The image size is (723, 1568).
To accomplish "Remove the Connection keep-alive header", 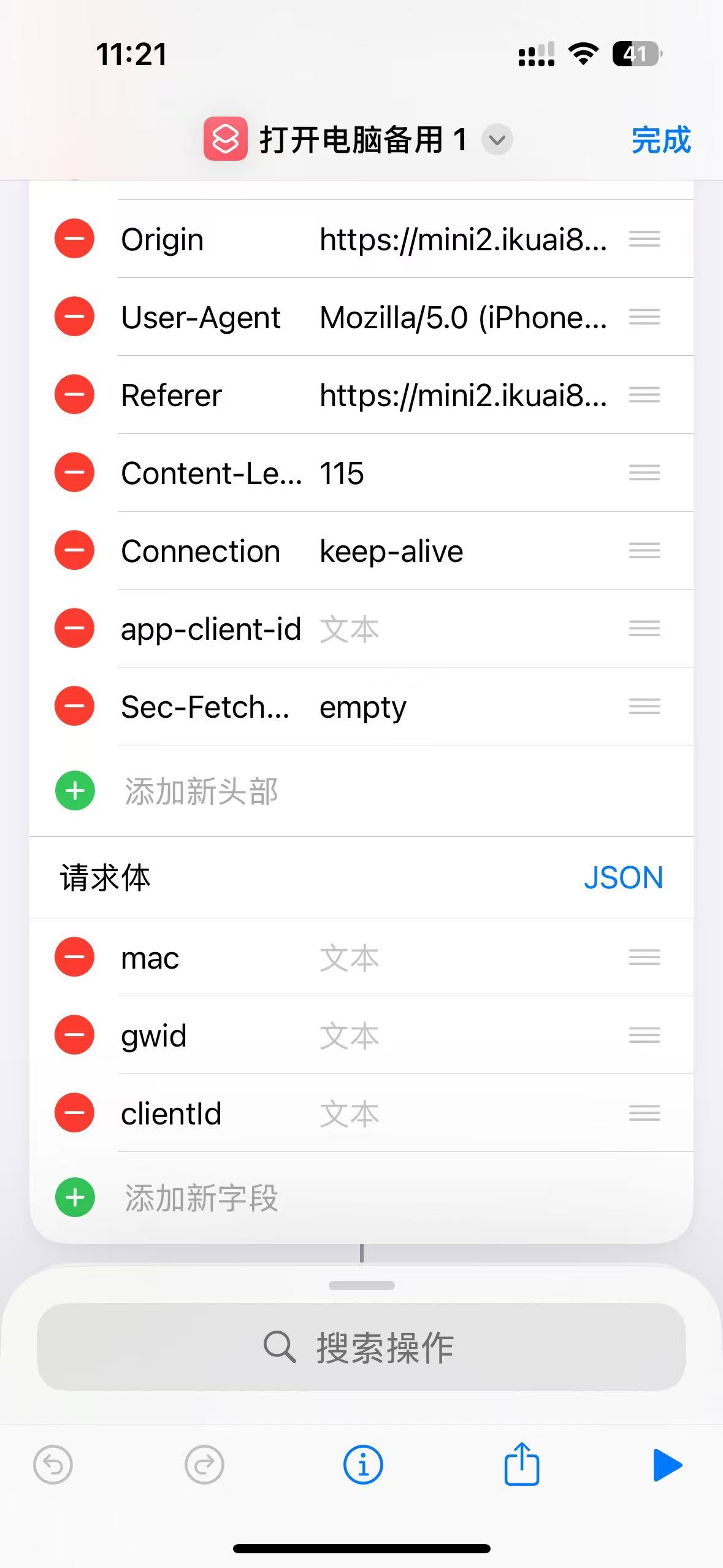I will 74,550.
